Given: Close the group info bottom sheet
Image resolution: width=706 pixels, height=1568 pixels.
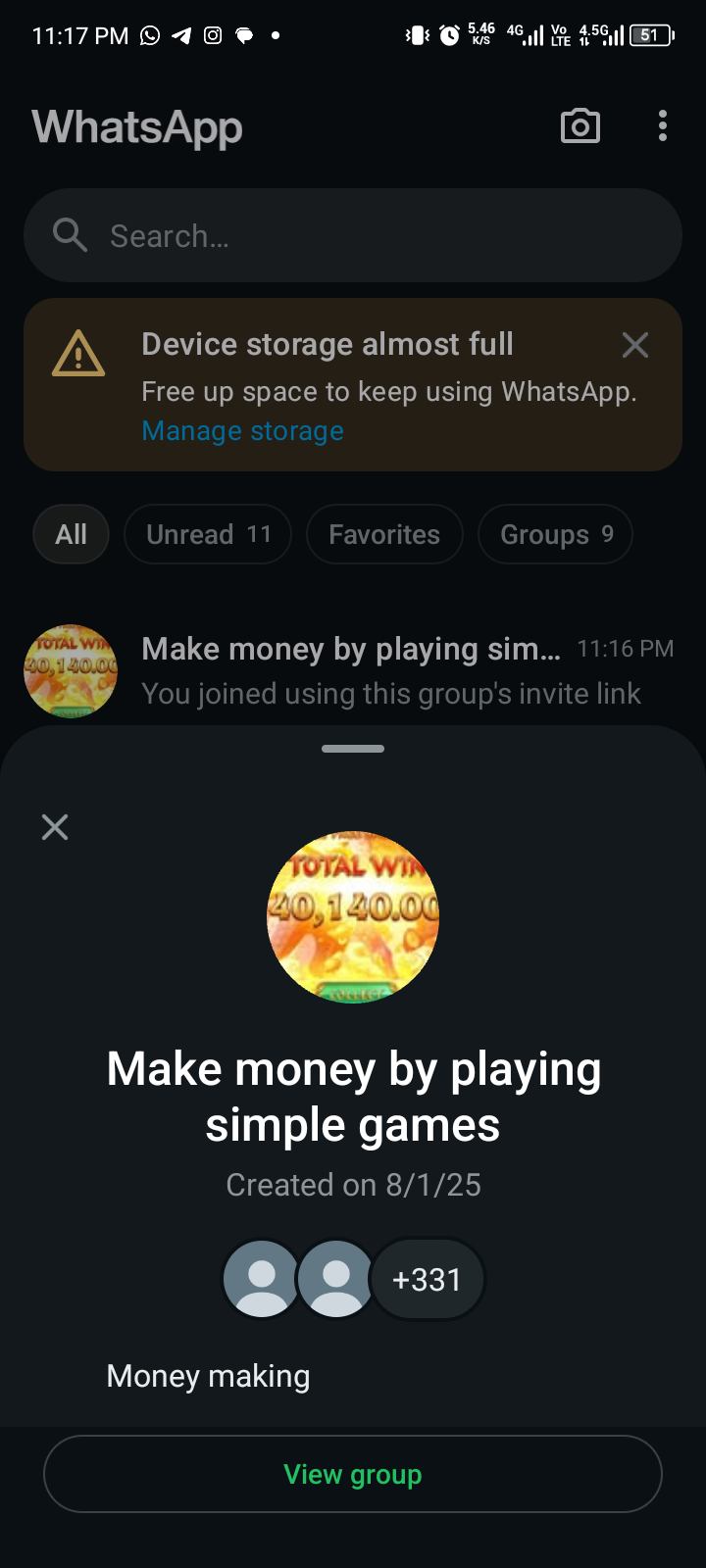Looking at the screenshot, I should 55,827.
